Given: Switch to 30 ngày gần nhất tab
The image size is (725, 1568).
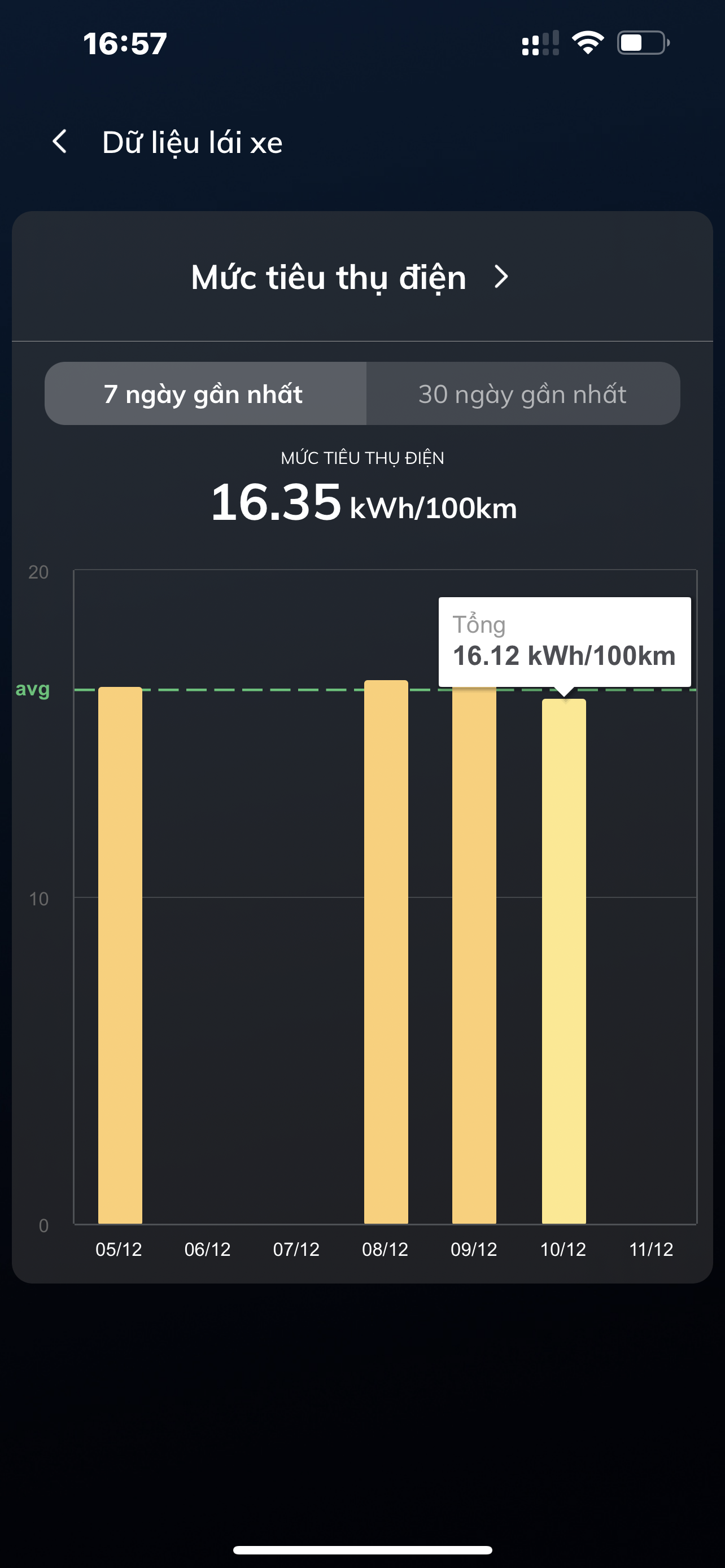Looking at the screenshot, I should (x=522, y=394).
